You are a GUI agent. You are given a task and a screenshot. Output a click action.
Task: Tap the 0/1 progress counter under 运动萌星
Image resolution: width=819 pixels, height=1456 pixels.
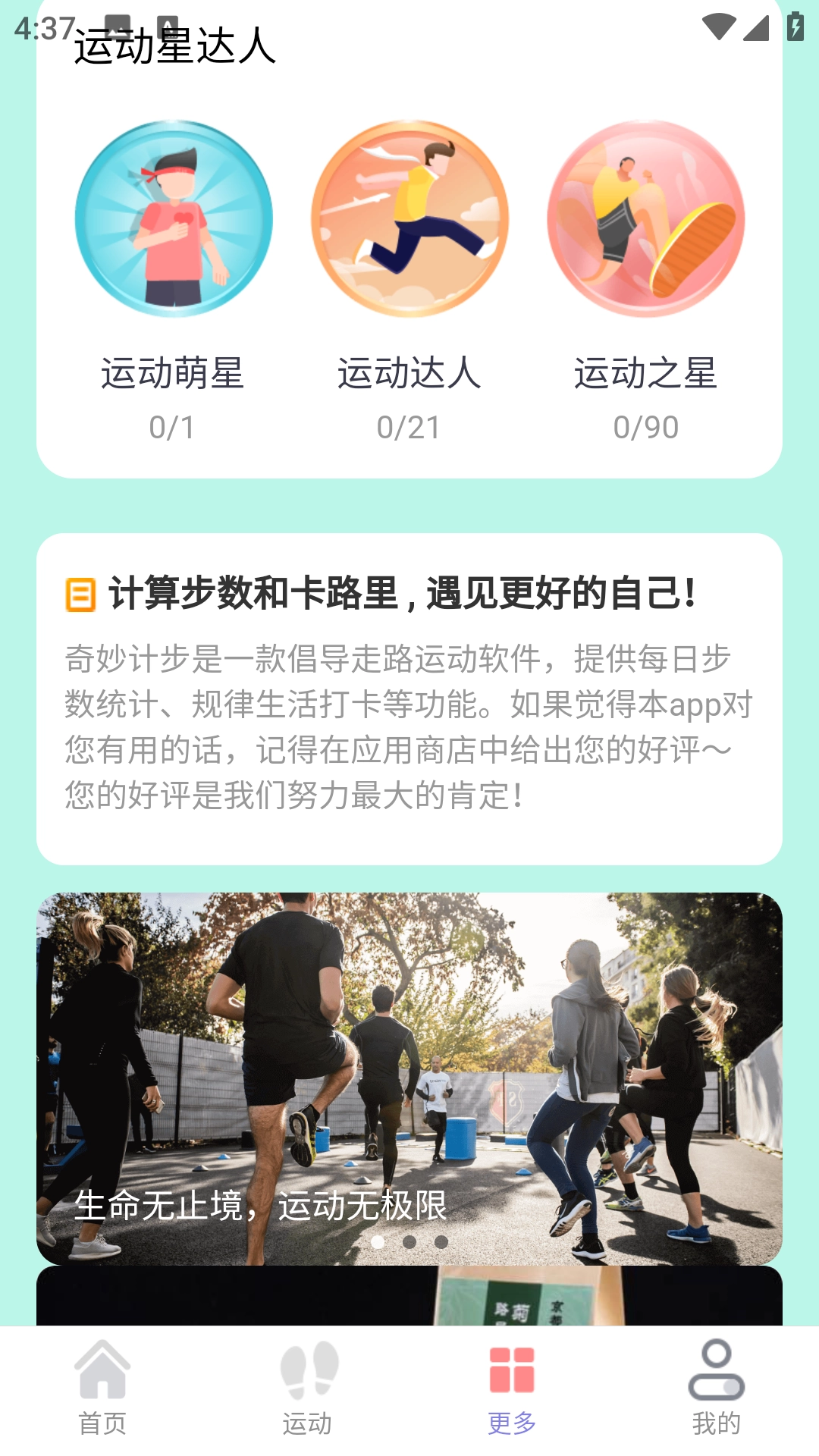click(x=173, y=427)
